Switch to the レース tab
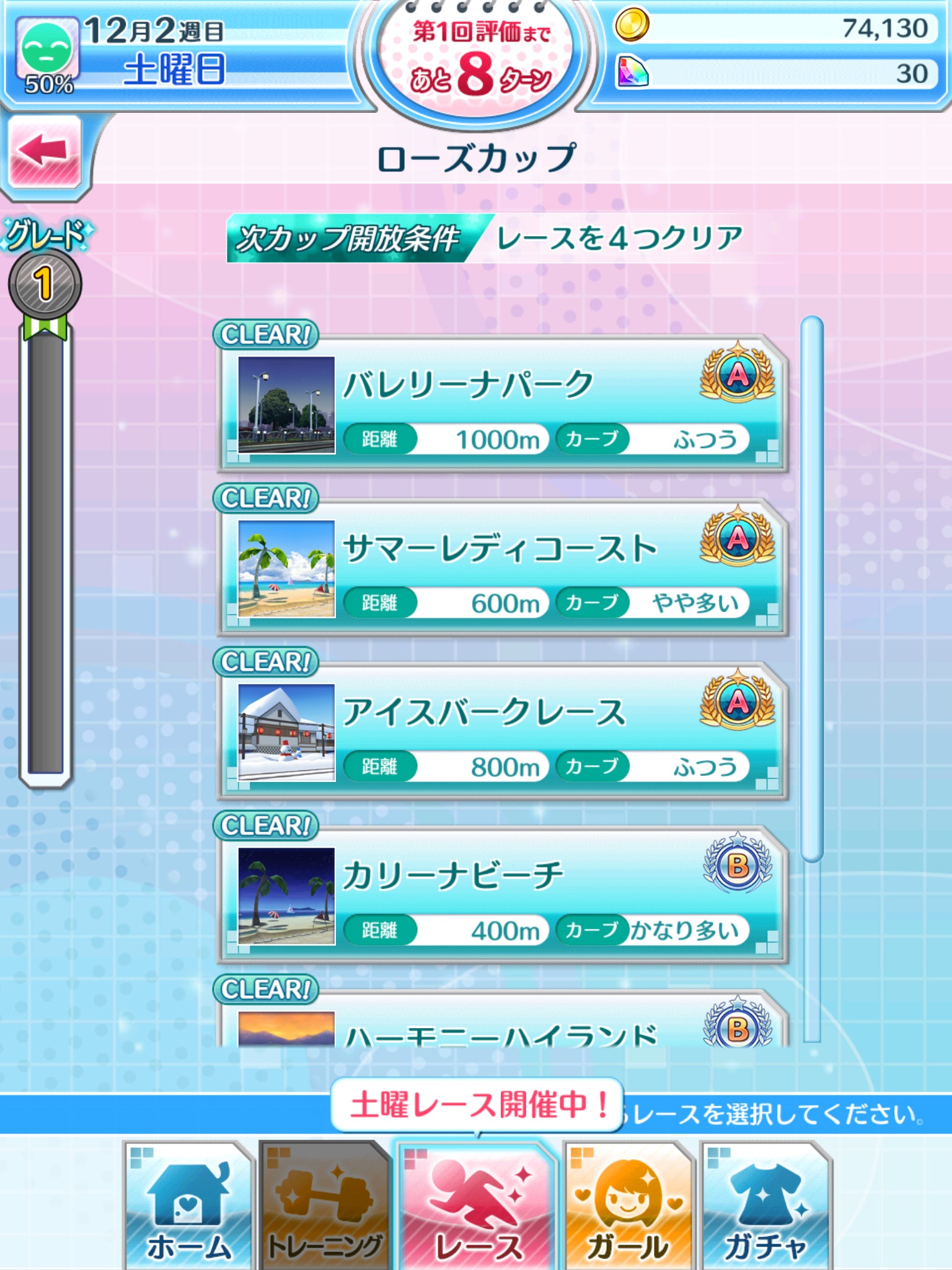 (476, 1206)
